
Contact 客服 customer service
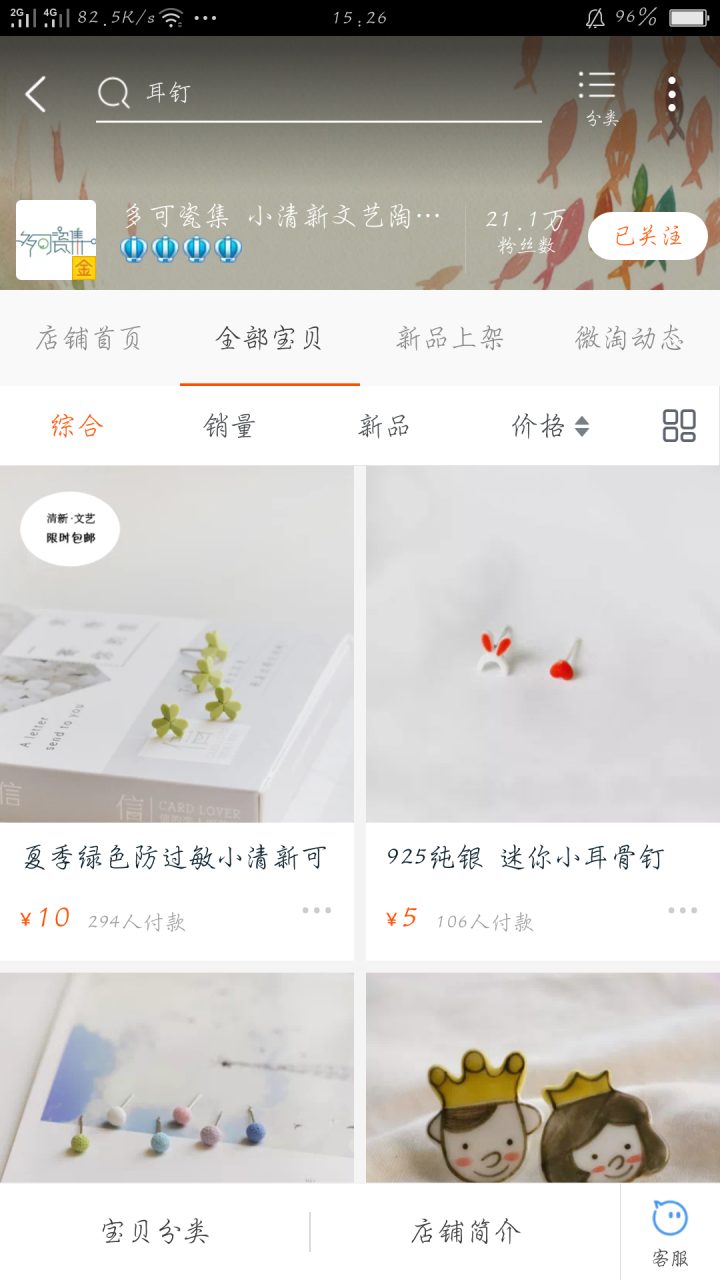click(670, 1232)
